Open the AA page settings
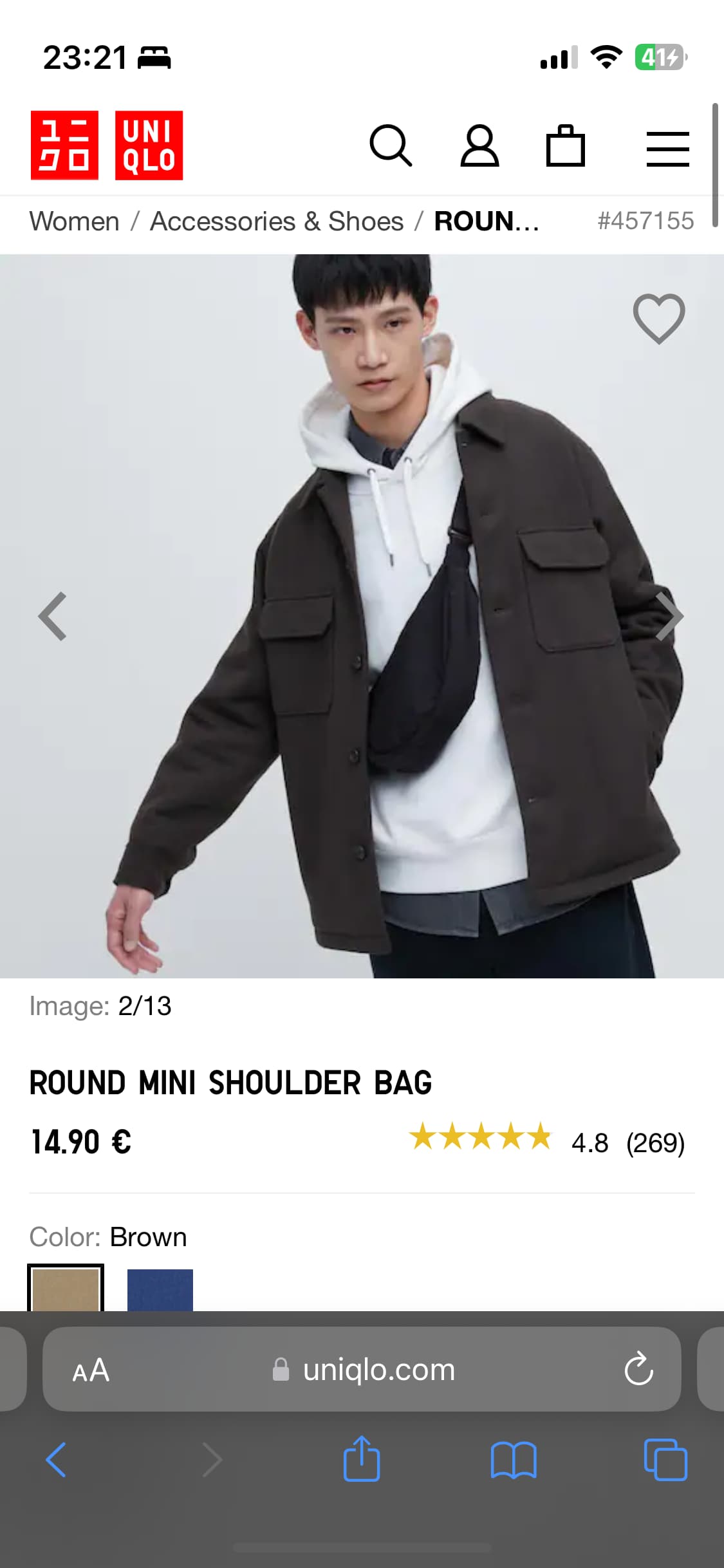 coord(91,1369)
